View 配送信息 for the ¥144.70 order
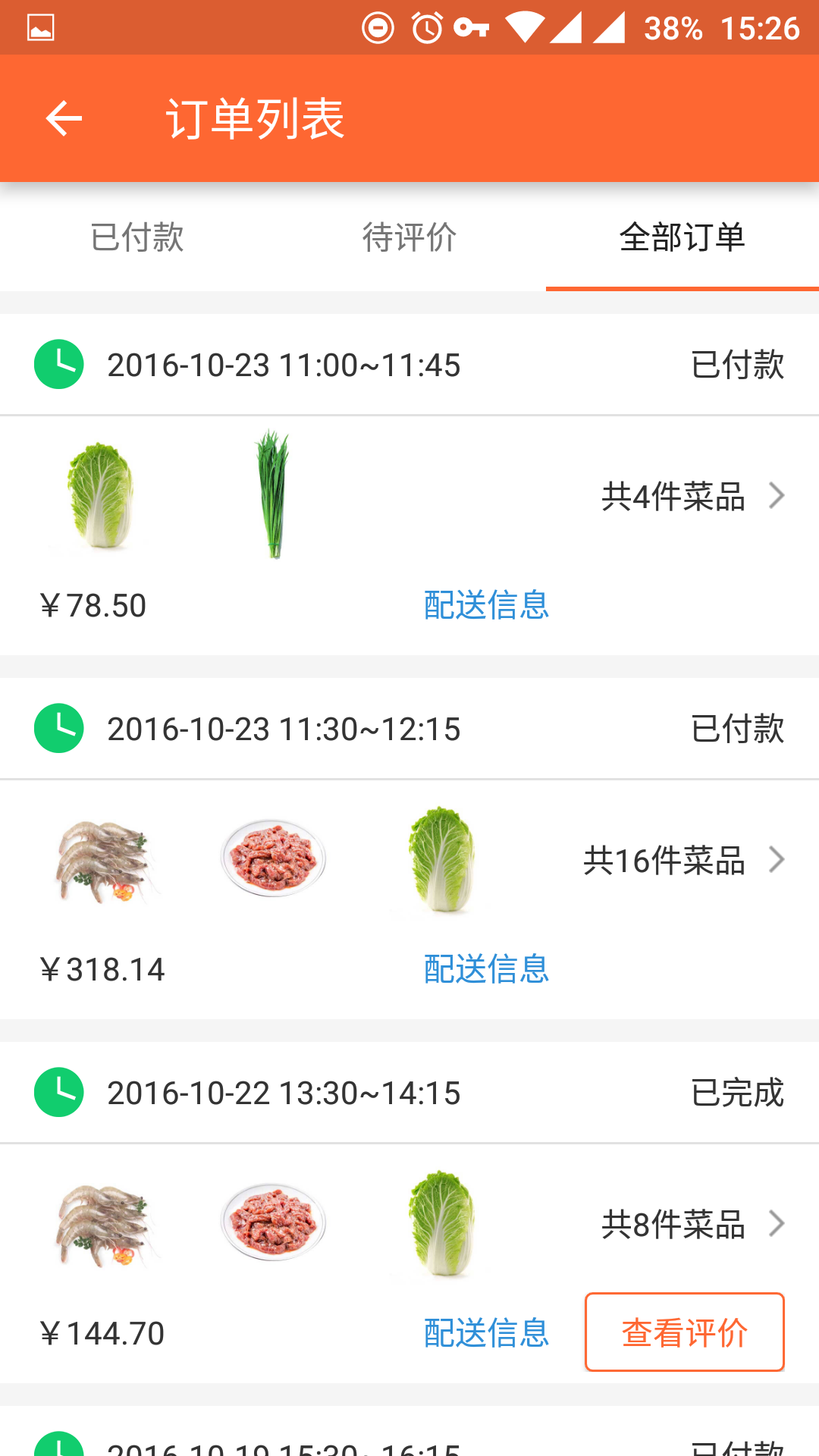The width and height of the screenshot is (819, 1456). pyautogui.click(x=486, y=1333)
